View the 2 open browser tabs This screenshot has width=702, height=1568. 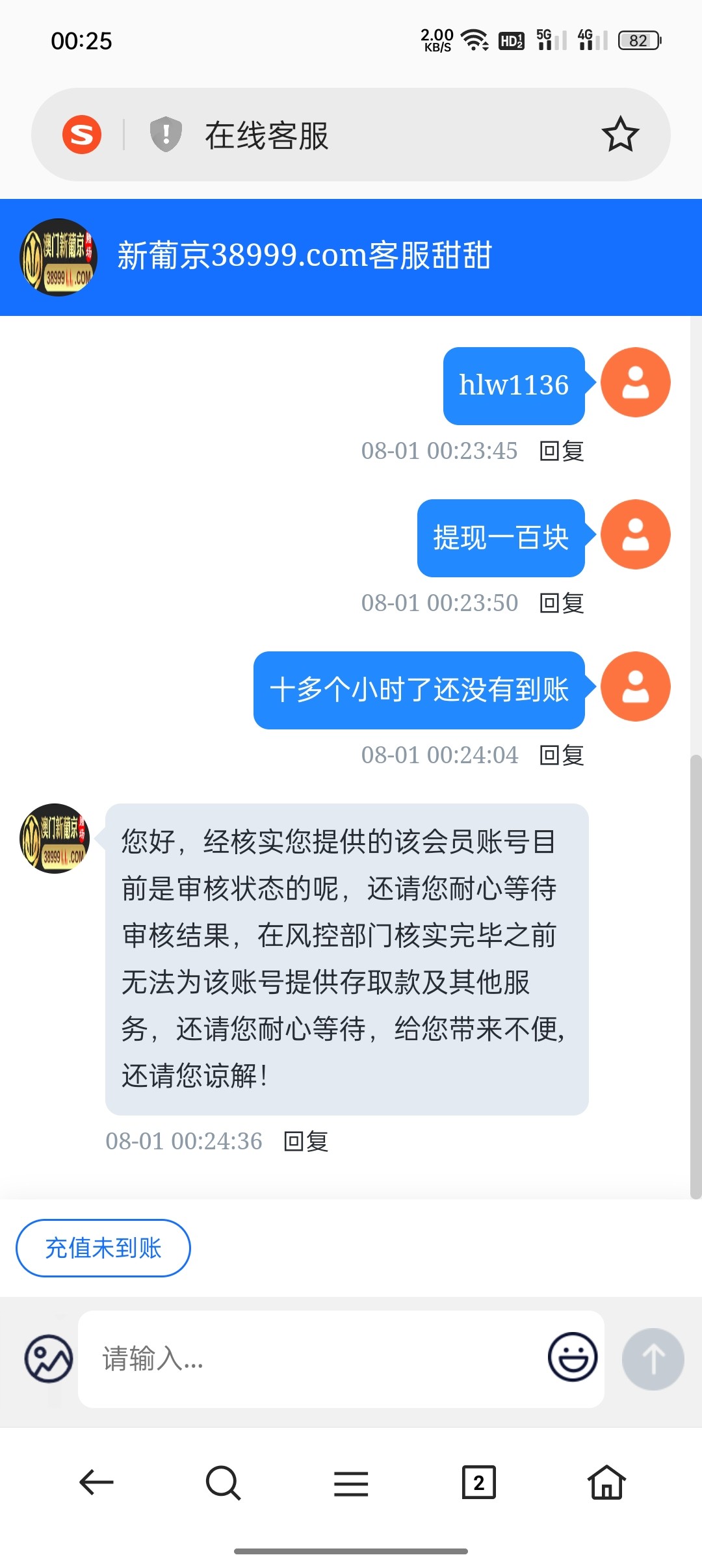point(479,1482)
